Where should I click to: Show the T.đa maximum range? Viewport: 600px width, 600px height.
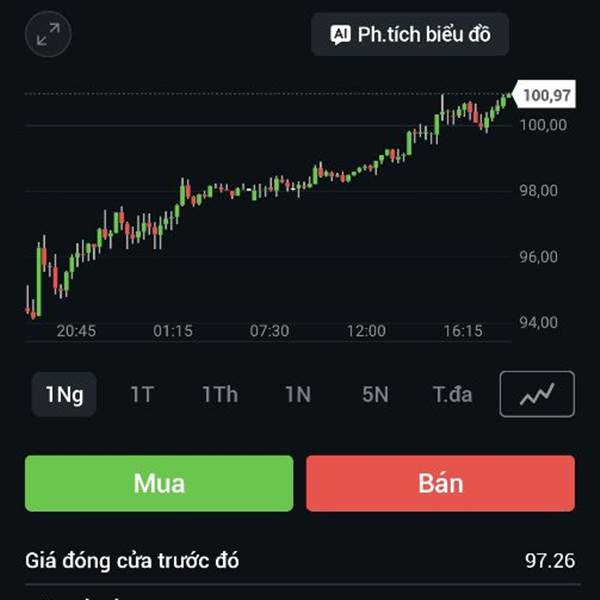pos(452,394)
